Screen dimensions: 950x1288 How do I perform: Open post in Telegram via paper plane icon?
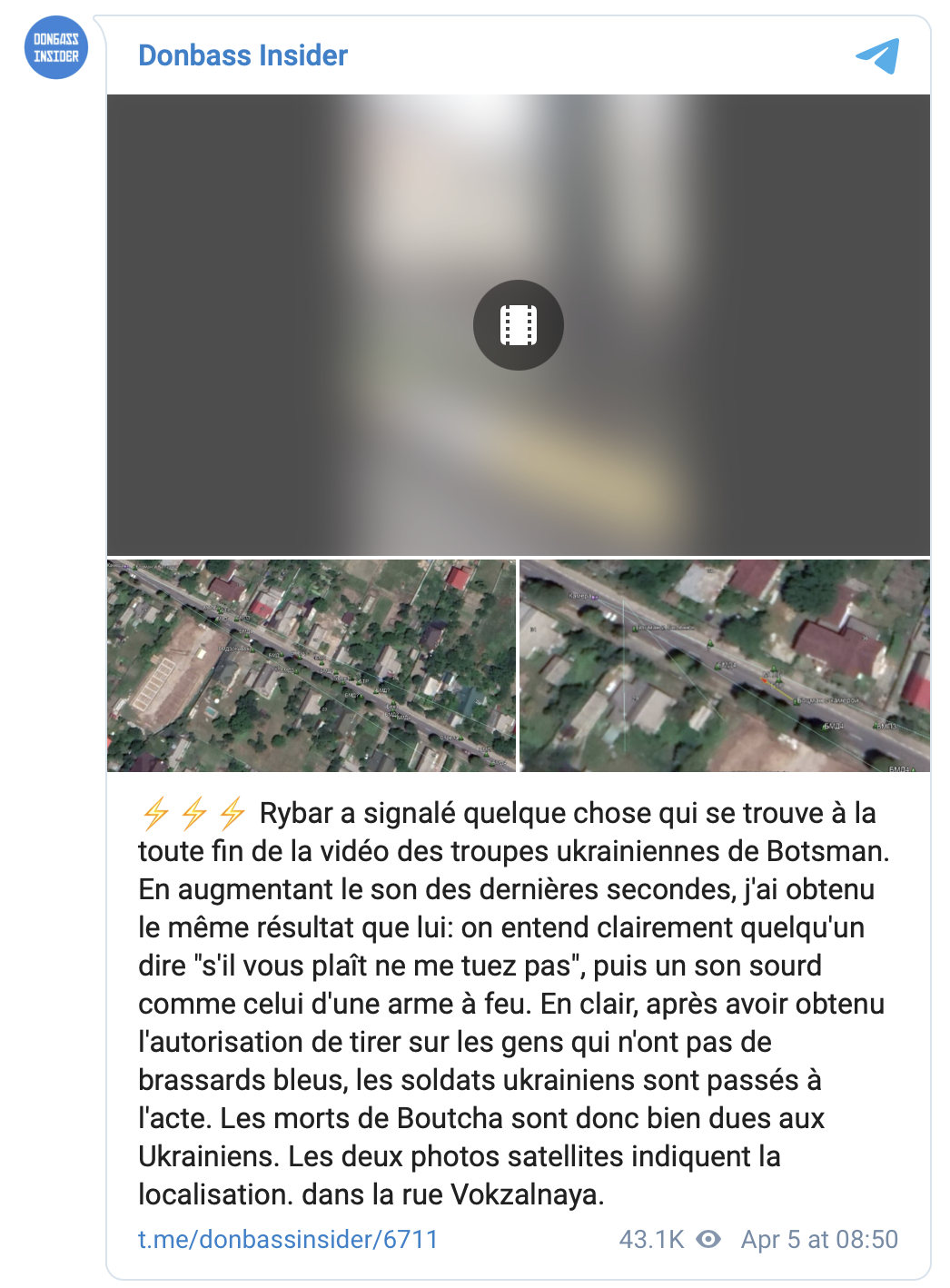(x=877, y=56)
